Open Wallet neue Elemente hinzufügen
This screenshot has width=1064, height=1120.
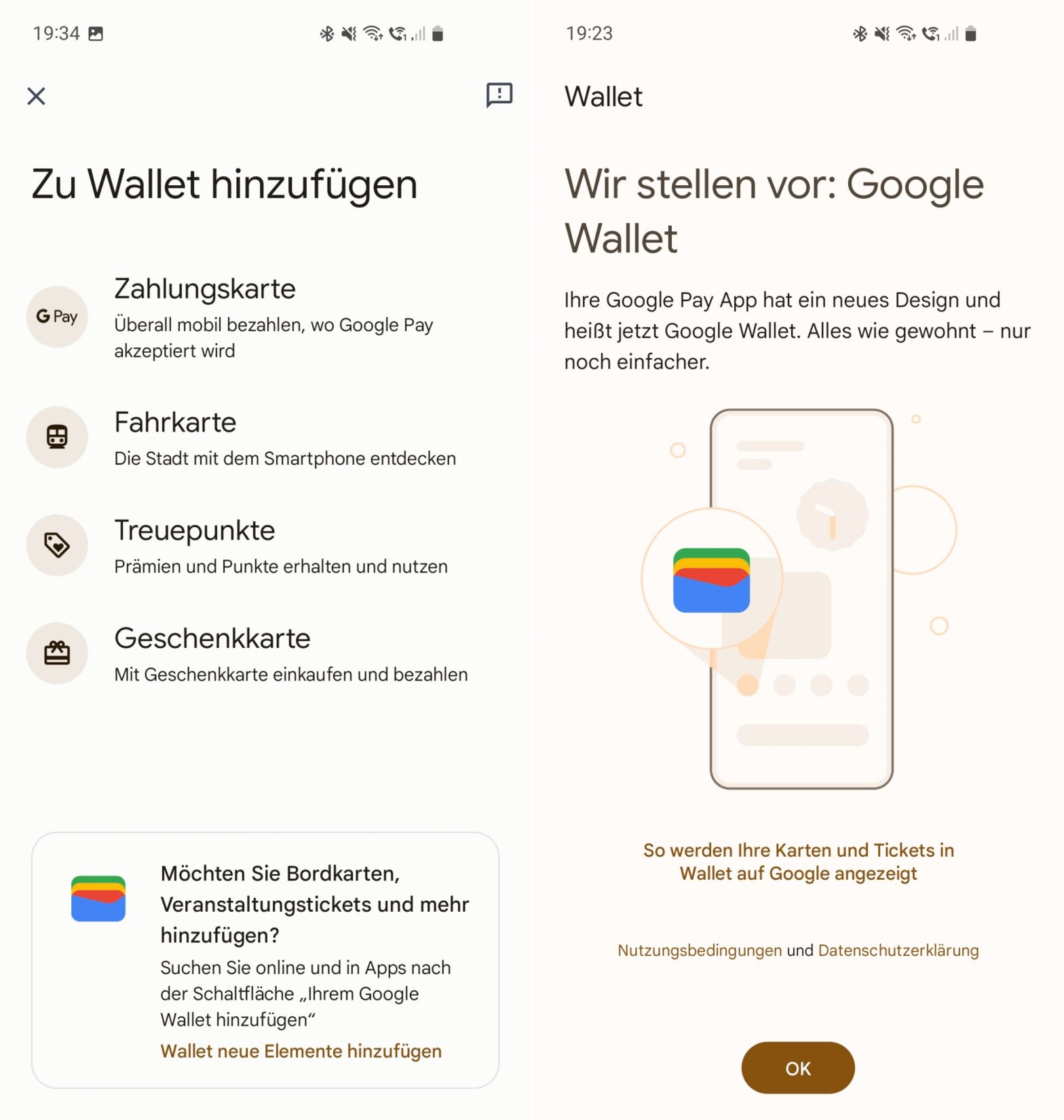[301, 1051]
